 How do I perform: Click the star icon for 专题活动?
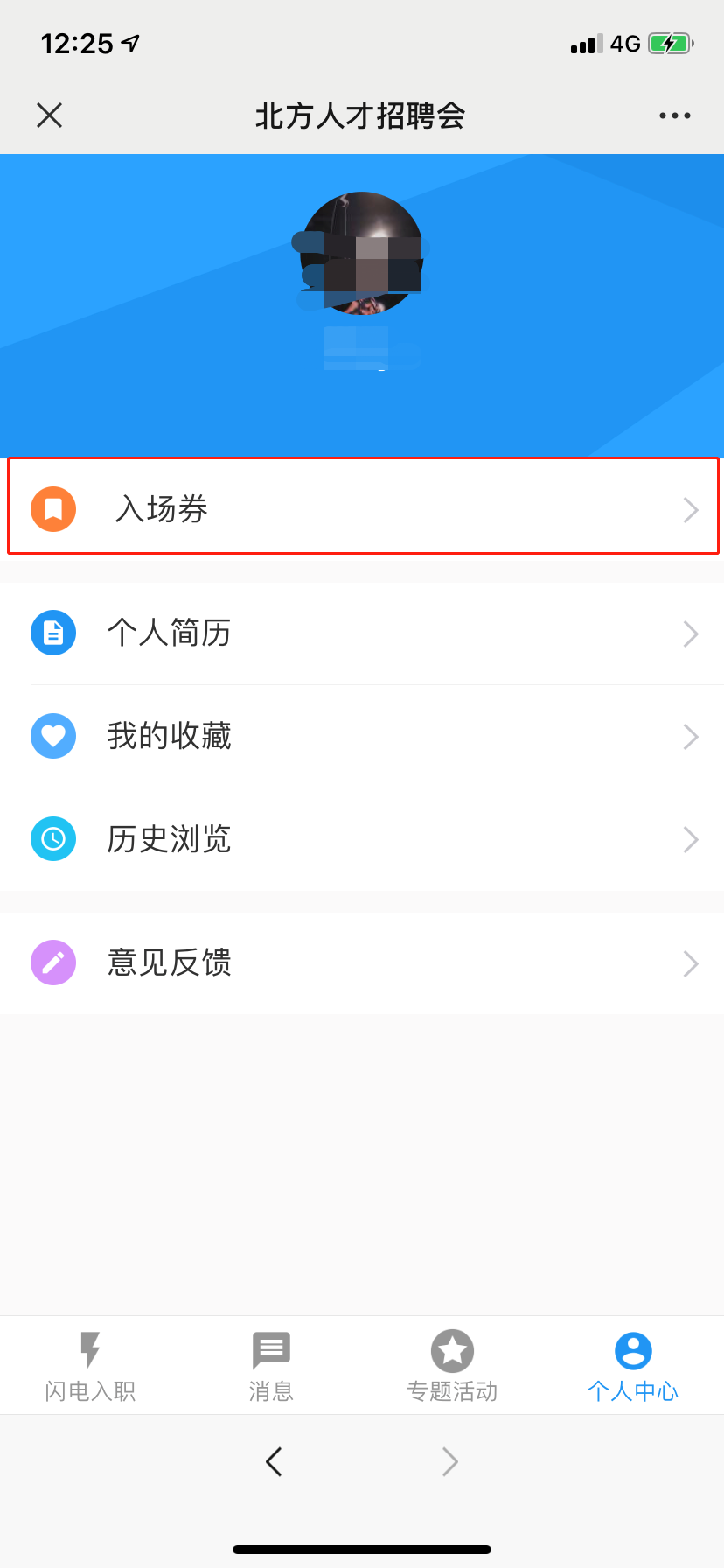coord(452,1352)
